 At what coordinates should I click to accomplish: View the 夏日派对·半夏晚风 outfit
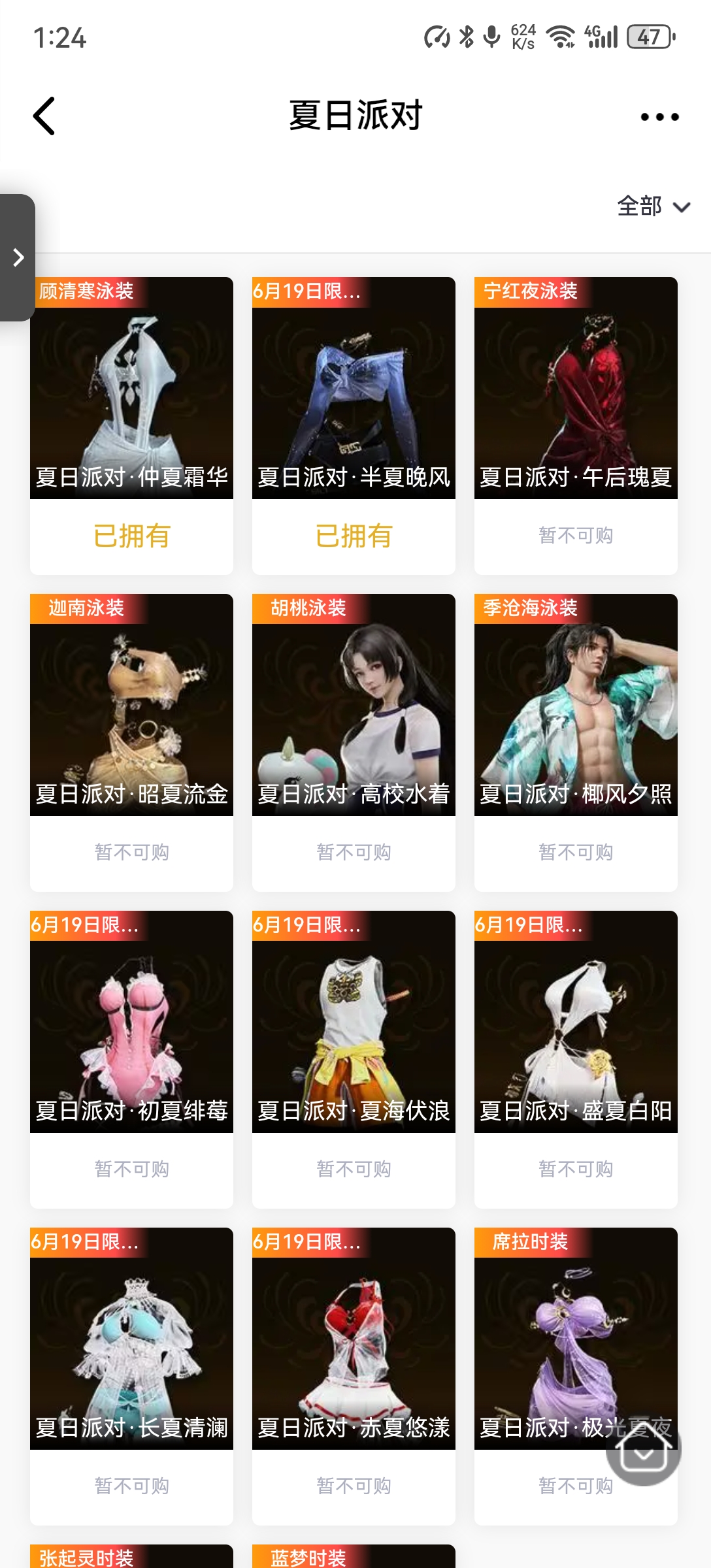(354, 389)
